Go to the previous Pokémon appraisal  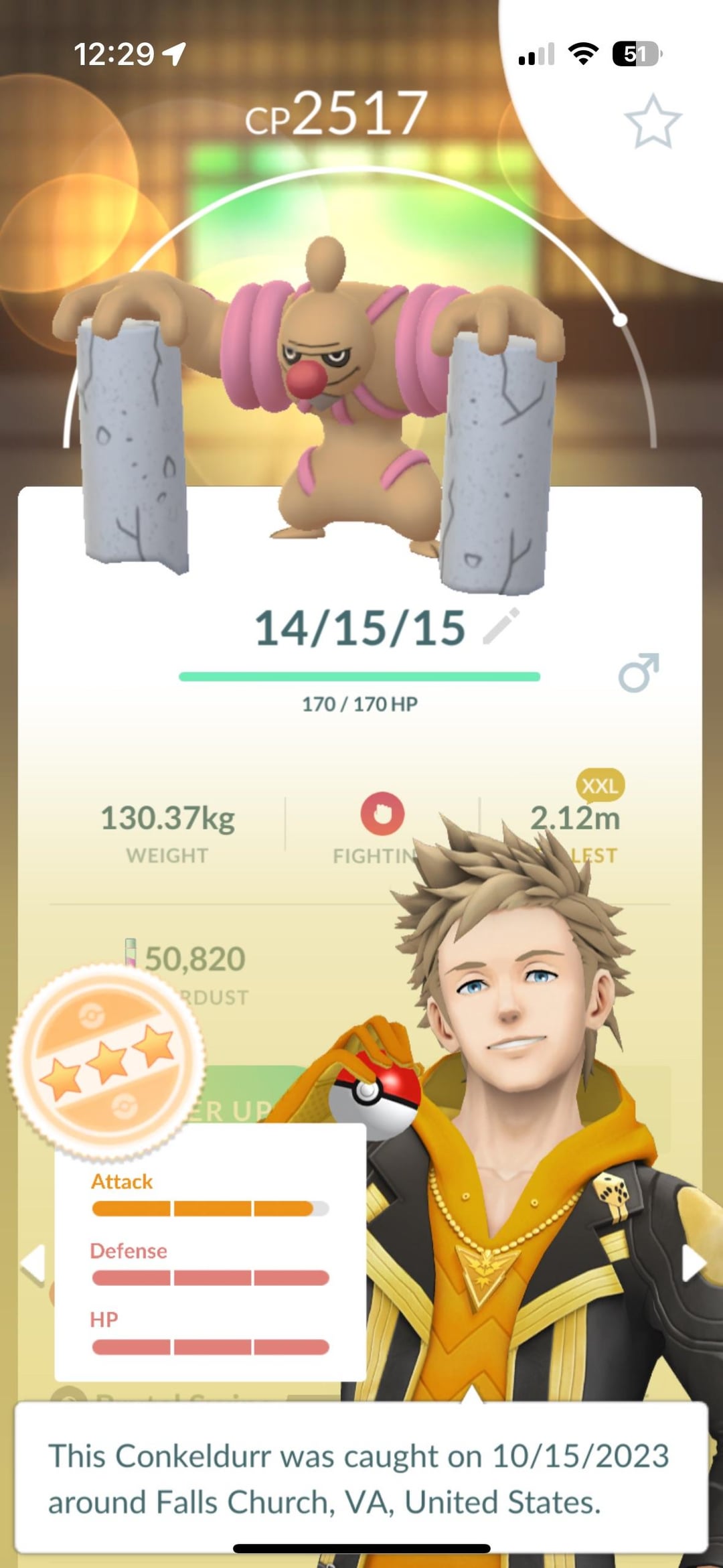pos(32,1264)
